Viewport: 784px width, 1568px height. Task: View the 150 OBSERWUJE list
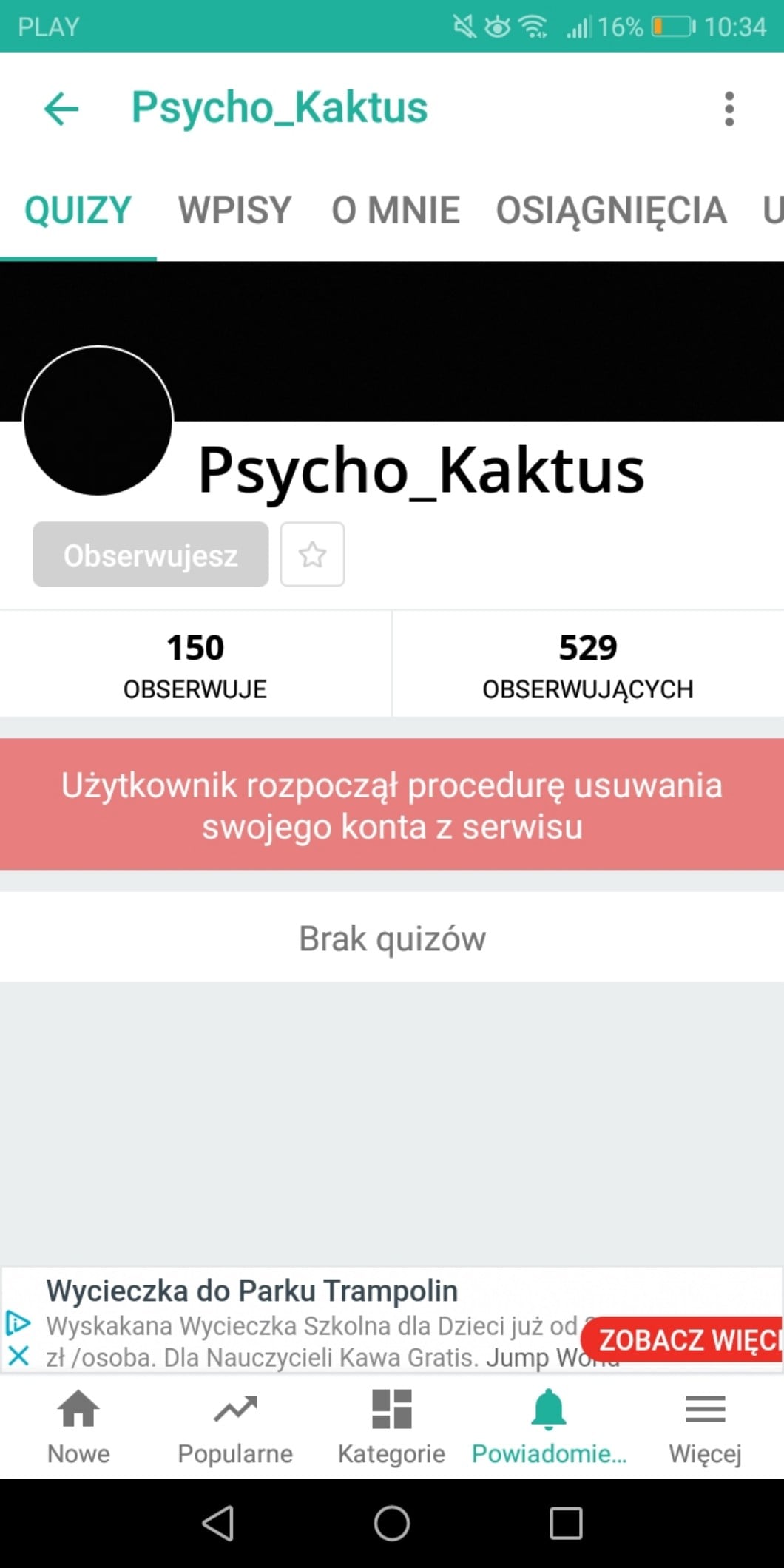click(x=195, y=664)
